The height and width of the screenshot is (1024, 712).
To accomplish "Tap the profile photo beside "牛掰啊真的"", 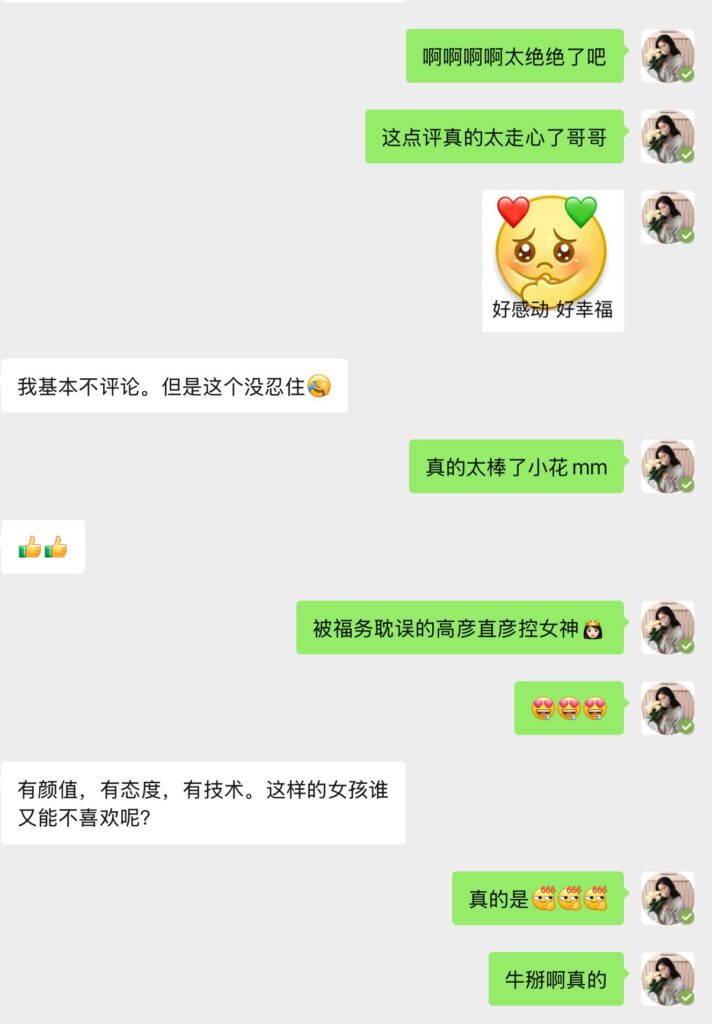I will pos(667,979).
